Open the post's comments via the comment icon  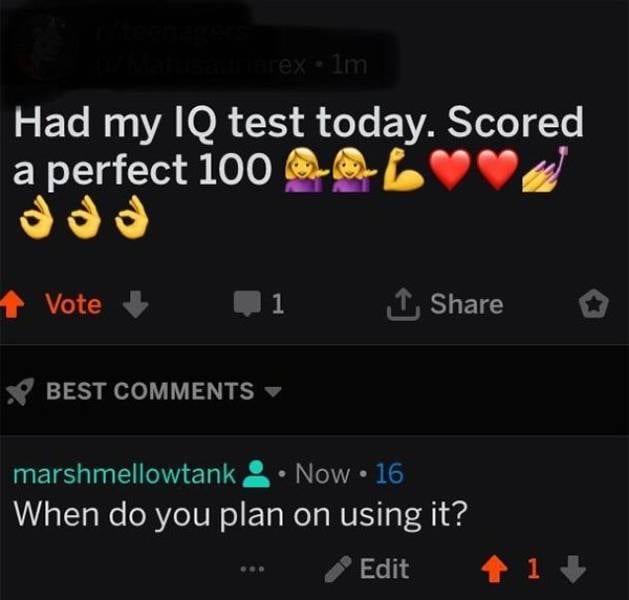(246, 304)
